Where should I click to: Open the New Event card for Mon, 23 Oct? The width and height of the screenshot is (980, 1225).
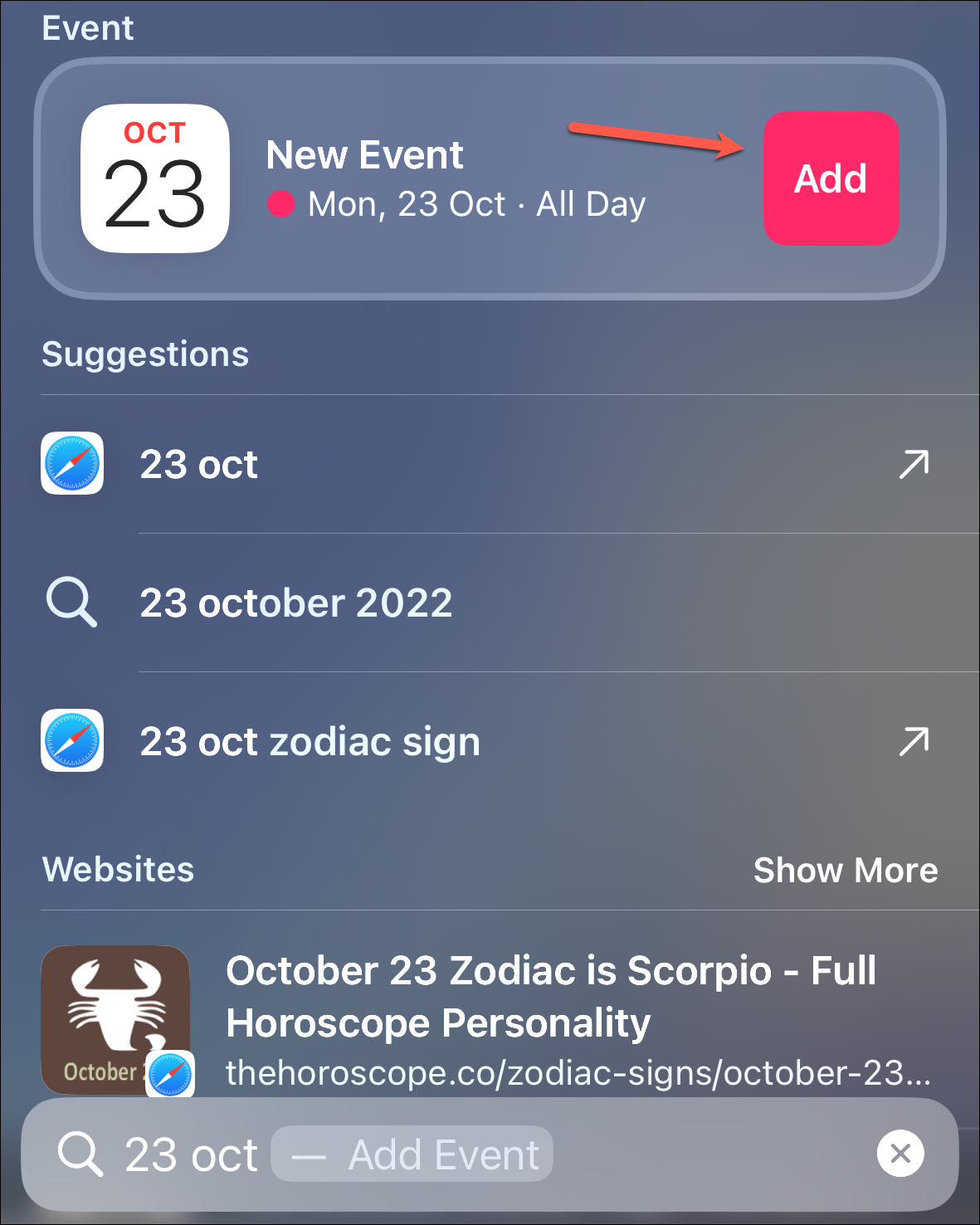[448, 178]
